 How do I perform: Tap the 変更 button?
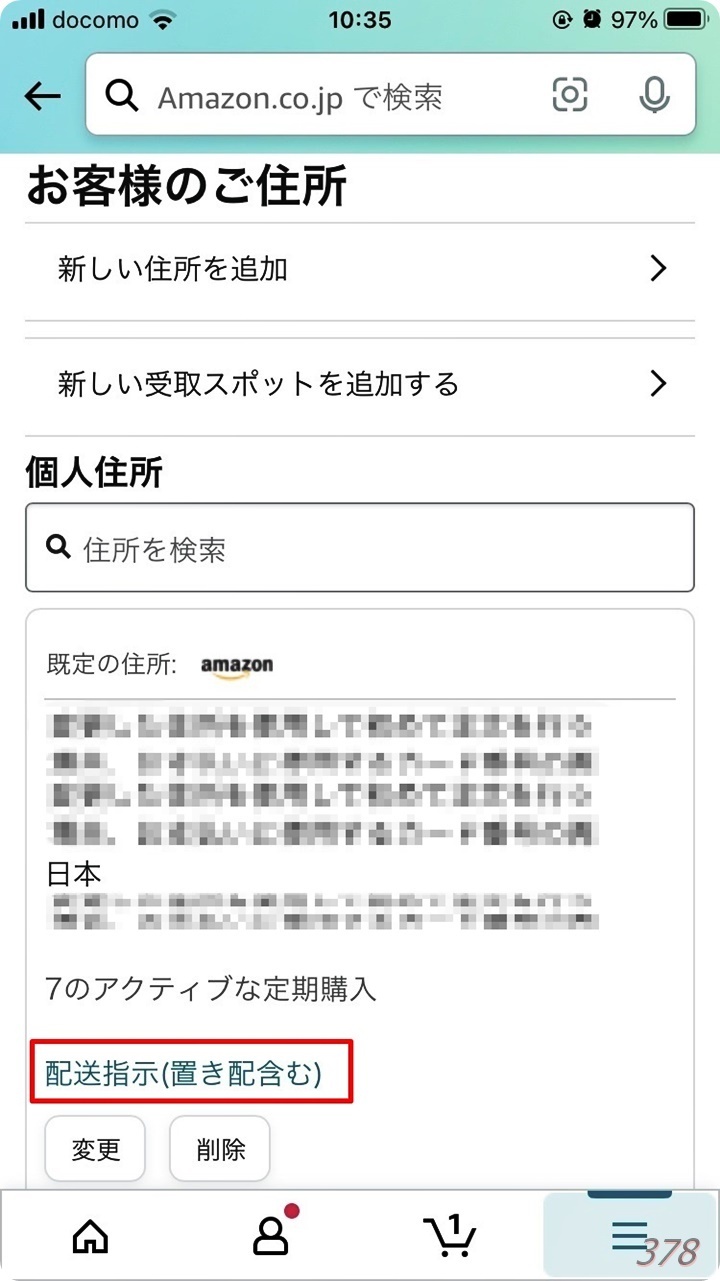(96, 1149)
